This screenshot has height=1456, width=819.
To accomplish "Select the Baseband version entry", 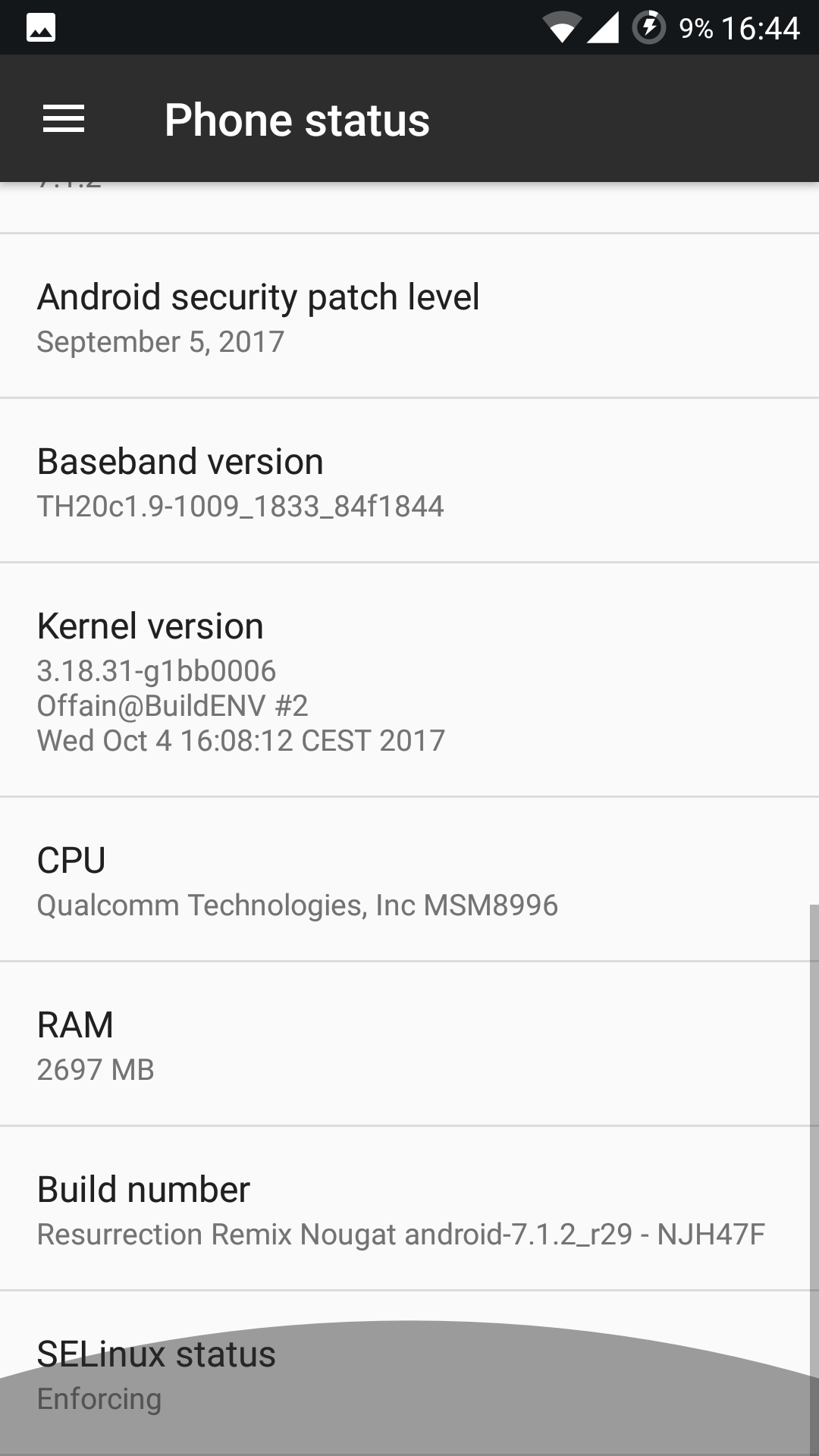I will (409, 480).
